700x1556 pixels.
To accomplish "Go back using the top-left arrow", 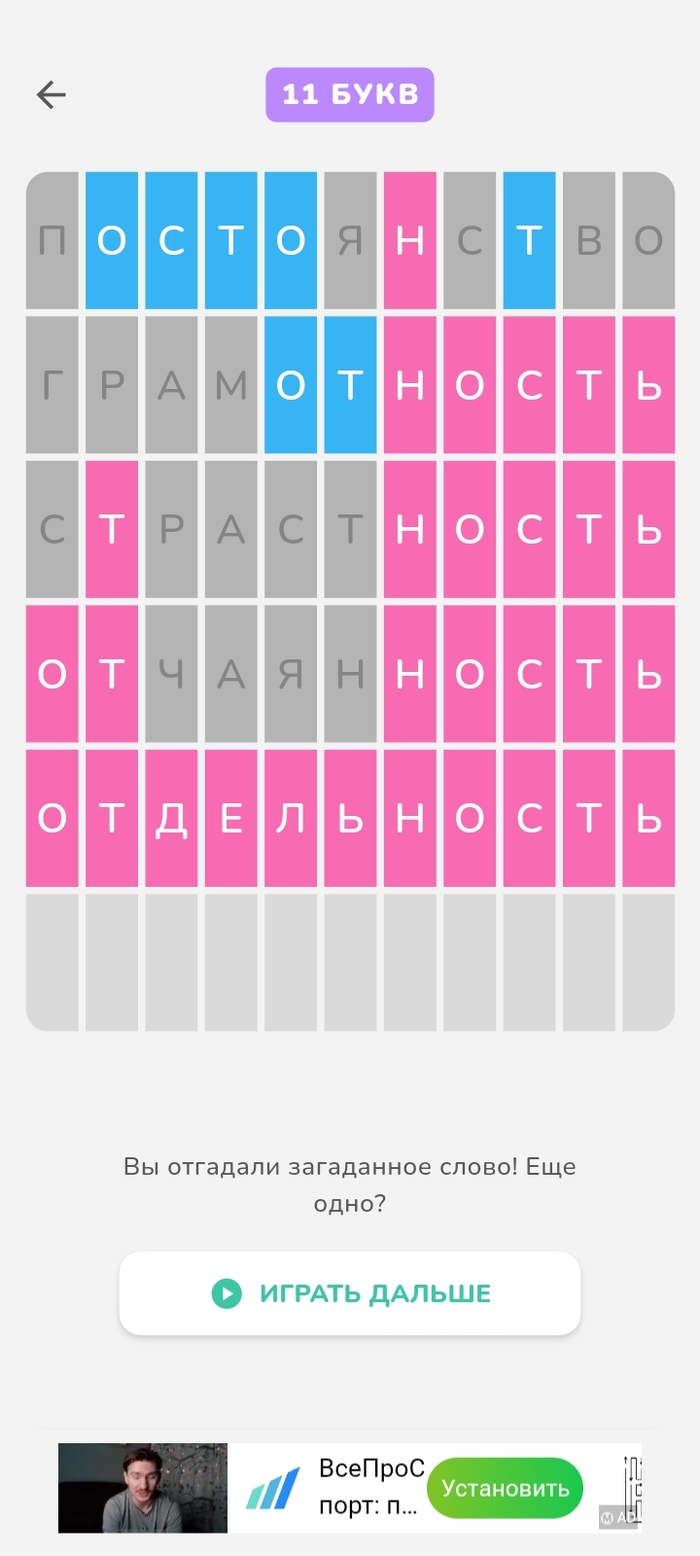I will [x=51, y=95].
